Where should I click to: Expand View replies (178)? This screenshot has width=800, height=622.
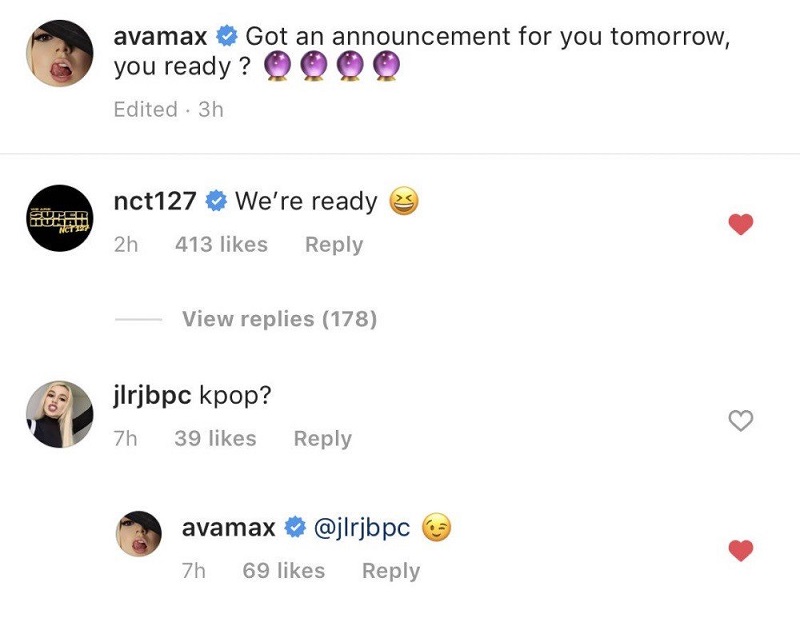[279, 319]
